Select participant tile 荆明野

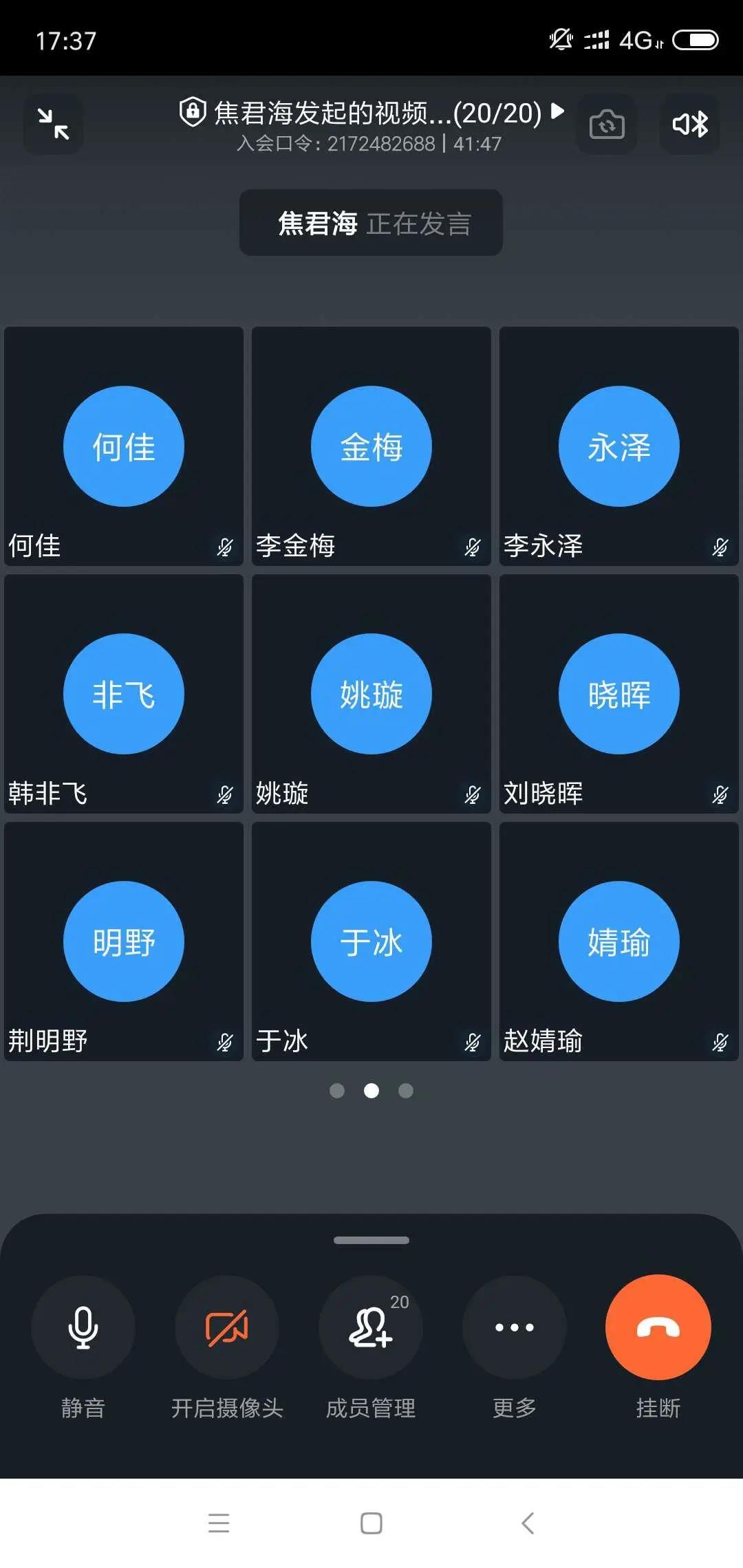click(x=124, y=941)
